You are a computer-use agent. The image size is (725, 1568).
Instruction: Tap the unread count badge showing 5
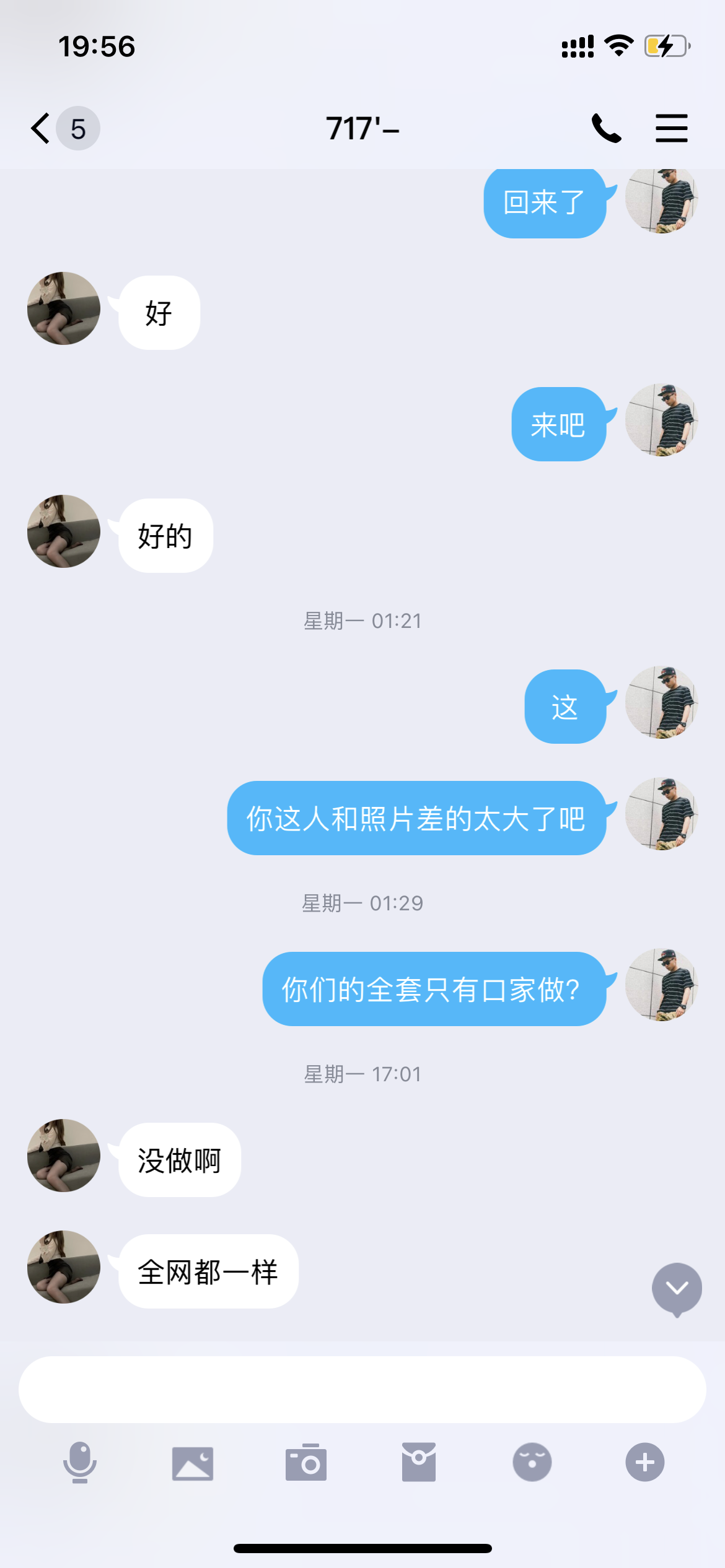(77, 128)
